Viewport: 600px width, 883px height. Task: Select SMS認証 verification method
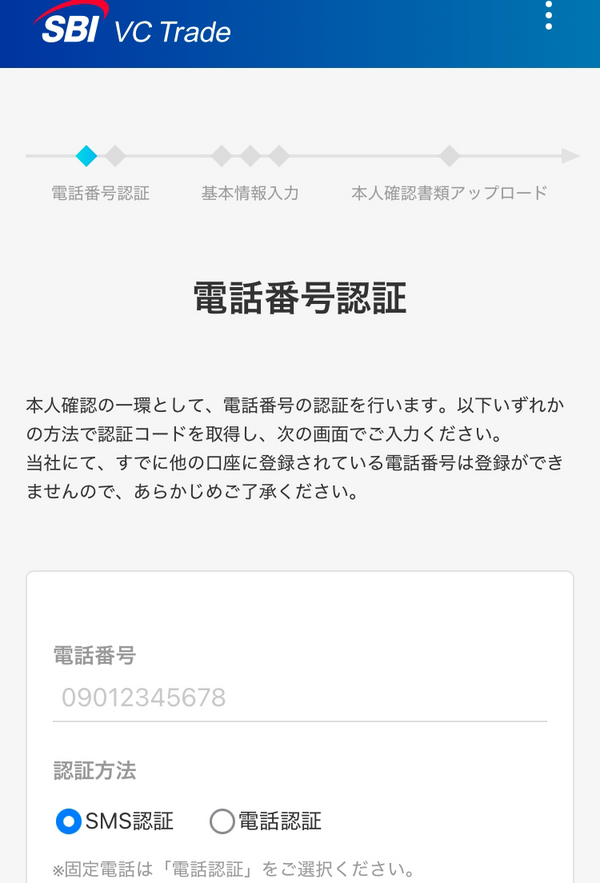point(68,822)
